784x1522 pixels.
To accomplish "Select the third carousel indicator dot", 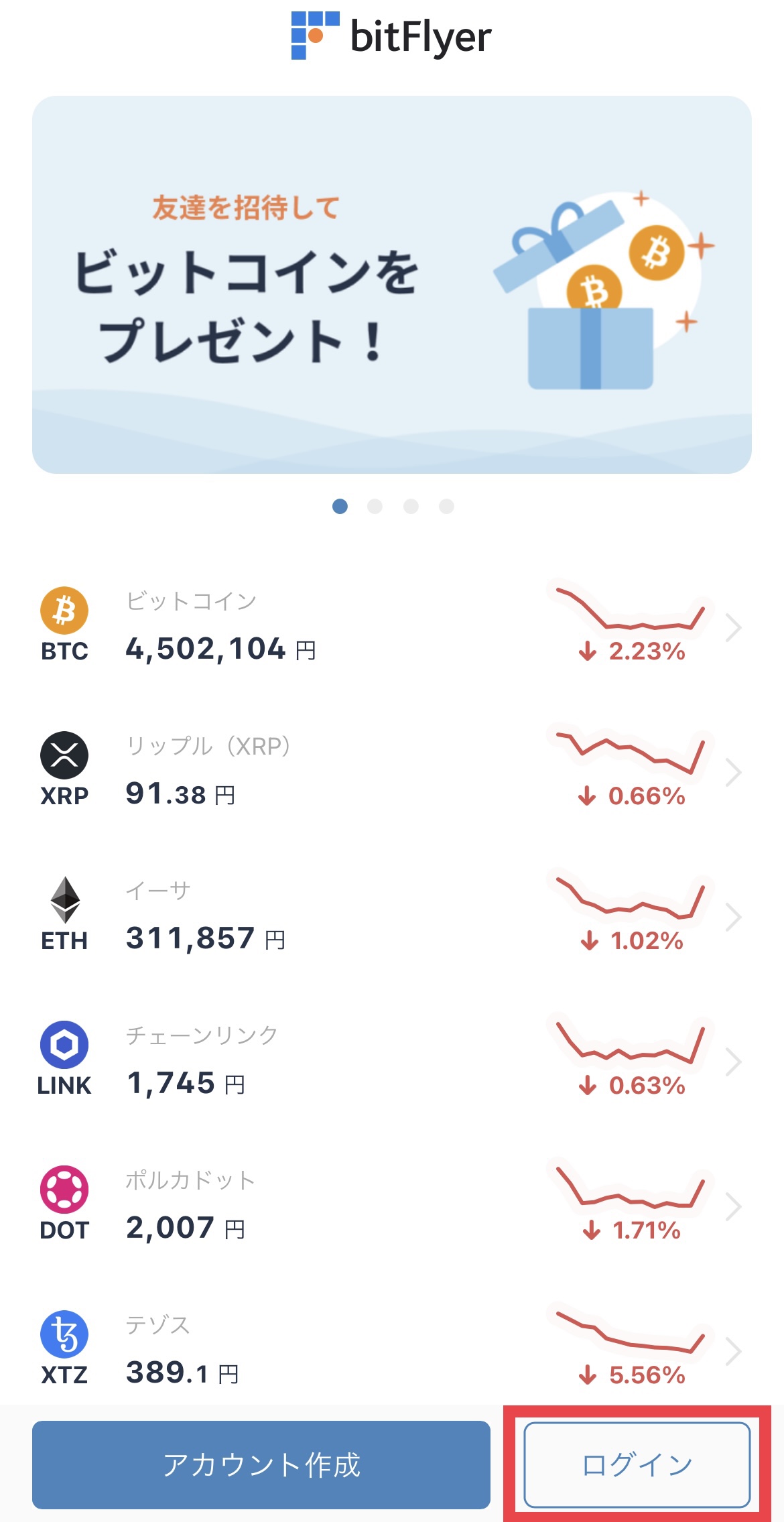I will [411, 507].
